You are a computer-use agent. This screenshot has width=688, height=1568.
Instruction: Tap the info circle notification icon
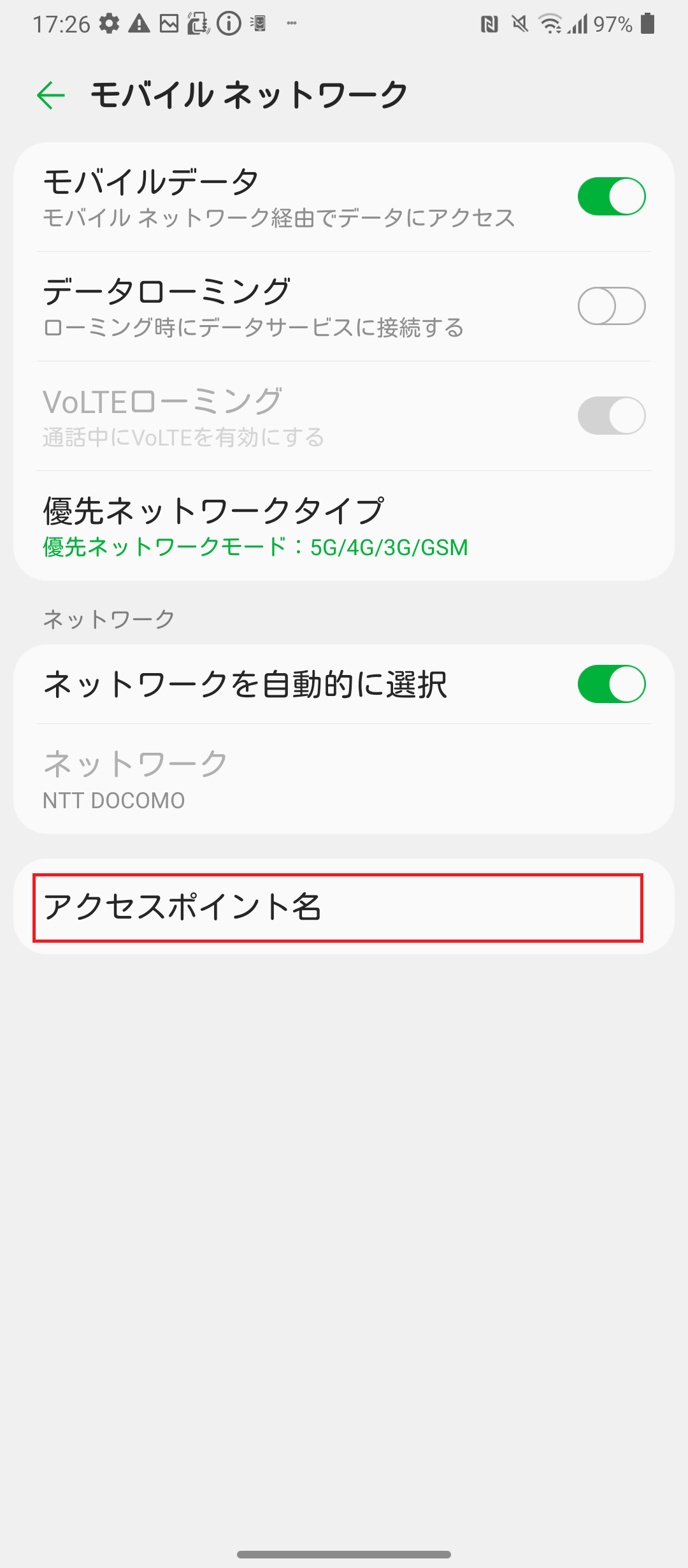click(x=227, y=24)
